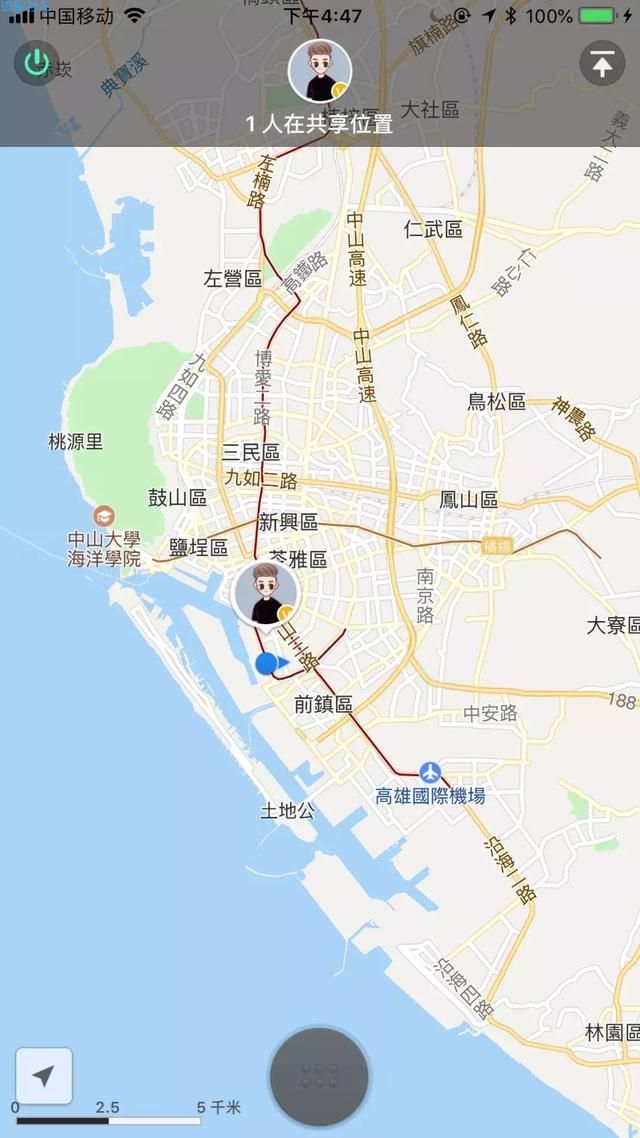Tap the round talk button at bottom
This screenshot has width=640, height=1138.
(x=319, y=1077)
